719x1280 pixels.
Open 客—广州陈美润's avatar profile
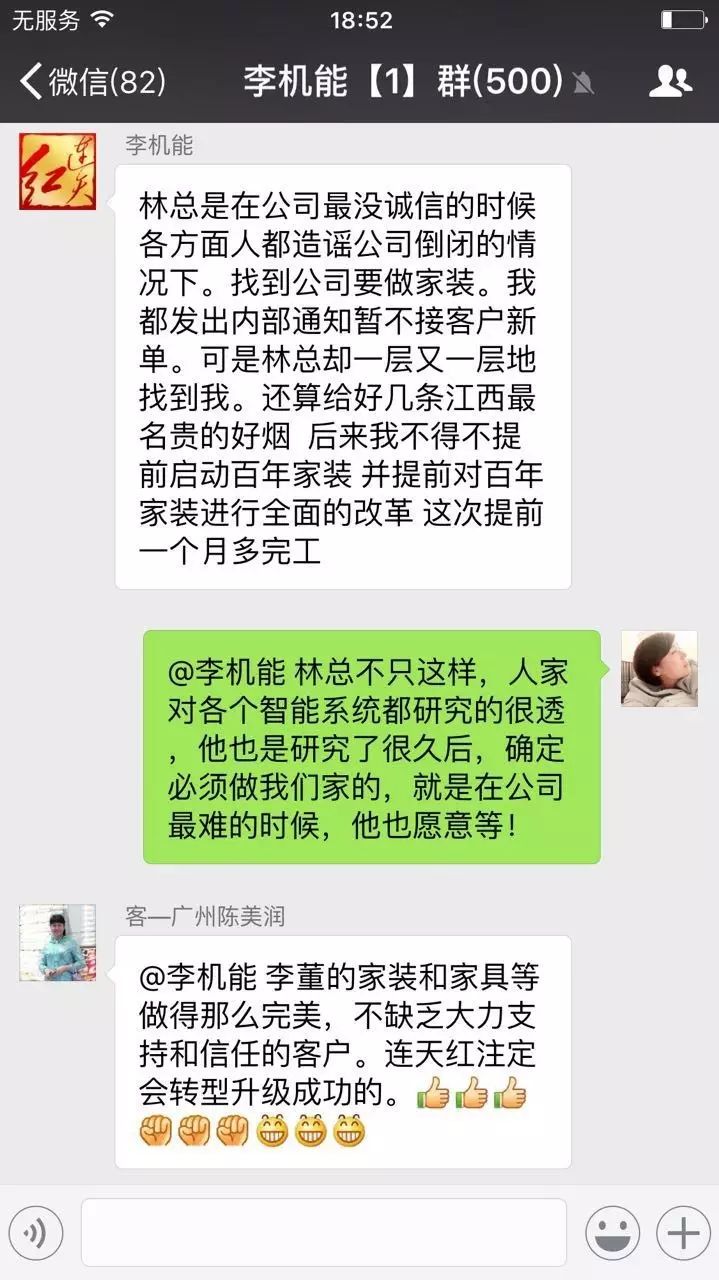[x=57, y=942]
